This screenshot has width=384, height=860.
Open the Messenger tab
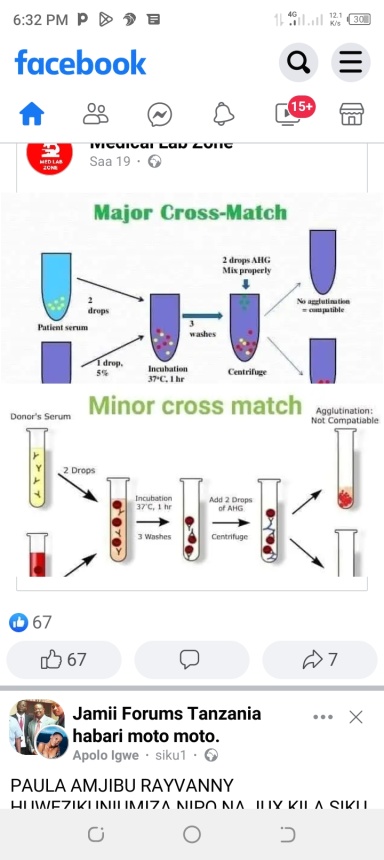tap(160, 115)
